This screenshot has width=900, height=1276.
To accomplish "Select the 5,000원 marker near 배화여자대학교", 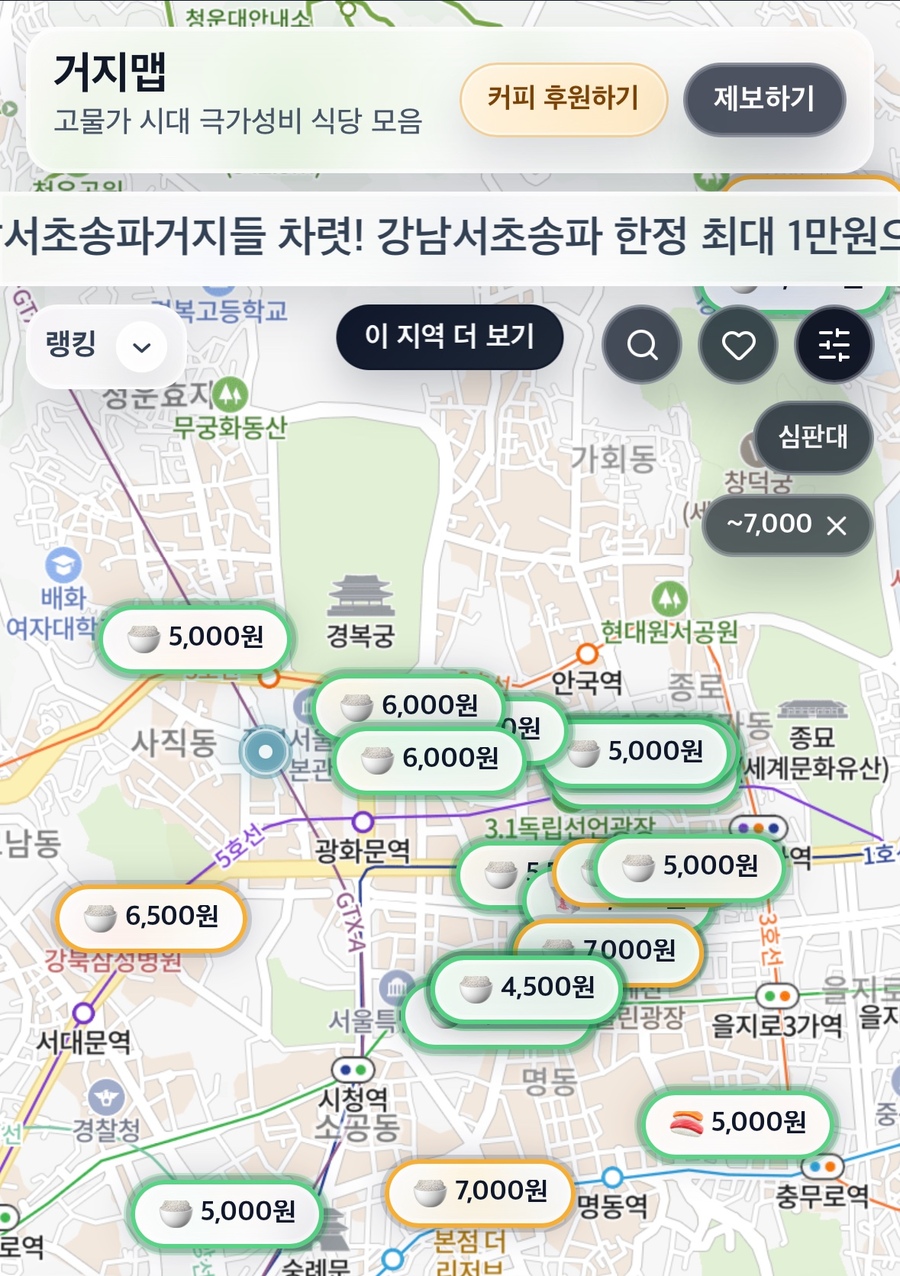I will (x=195, y=637).
